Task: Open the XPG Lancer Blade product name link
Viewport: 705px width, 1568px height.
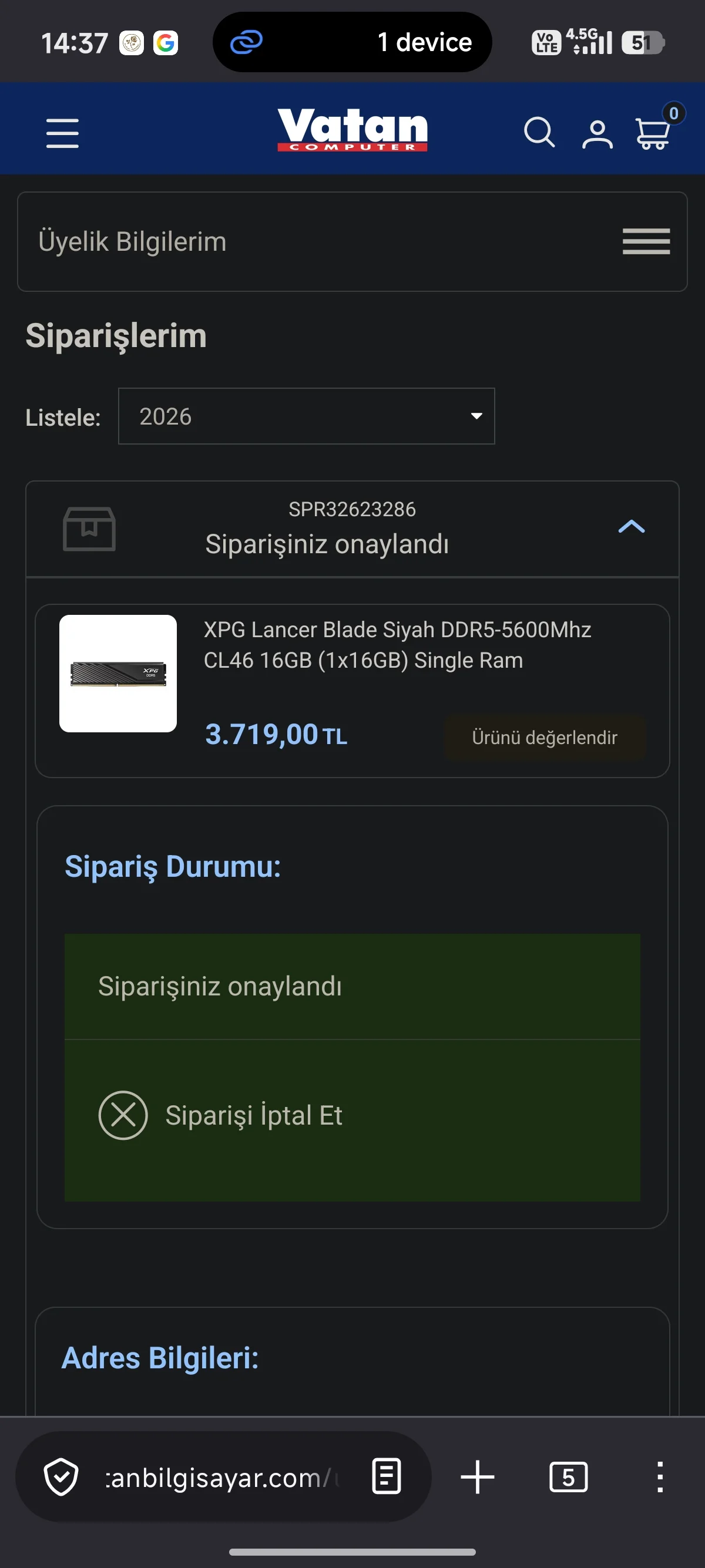Action: pos(397,644)
